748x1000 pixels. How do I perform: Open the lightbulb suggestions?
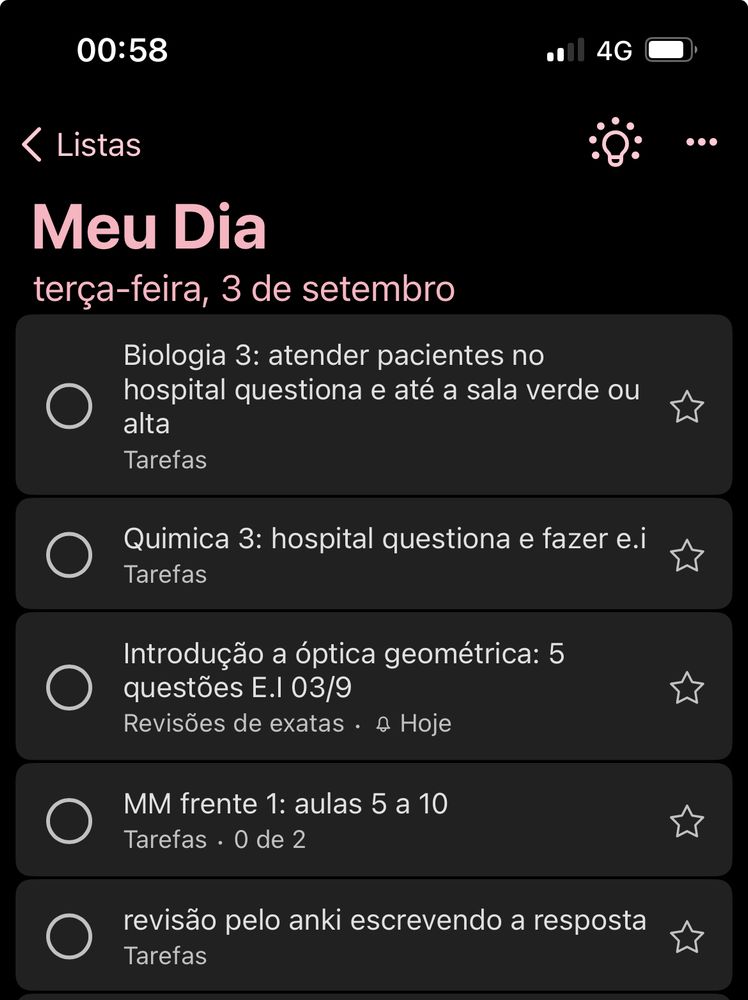tap(615, 143)
